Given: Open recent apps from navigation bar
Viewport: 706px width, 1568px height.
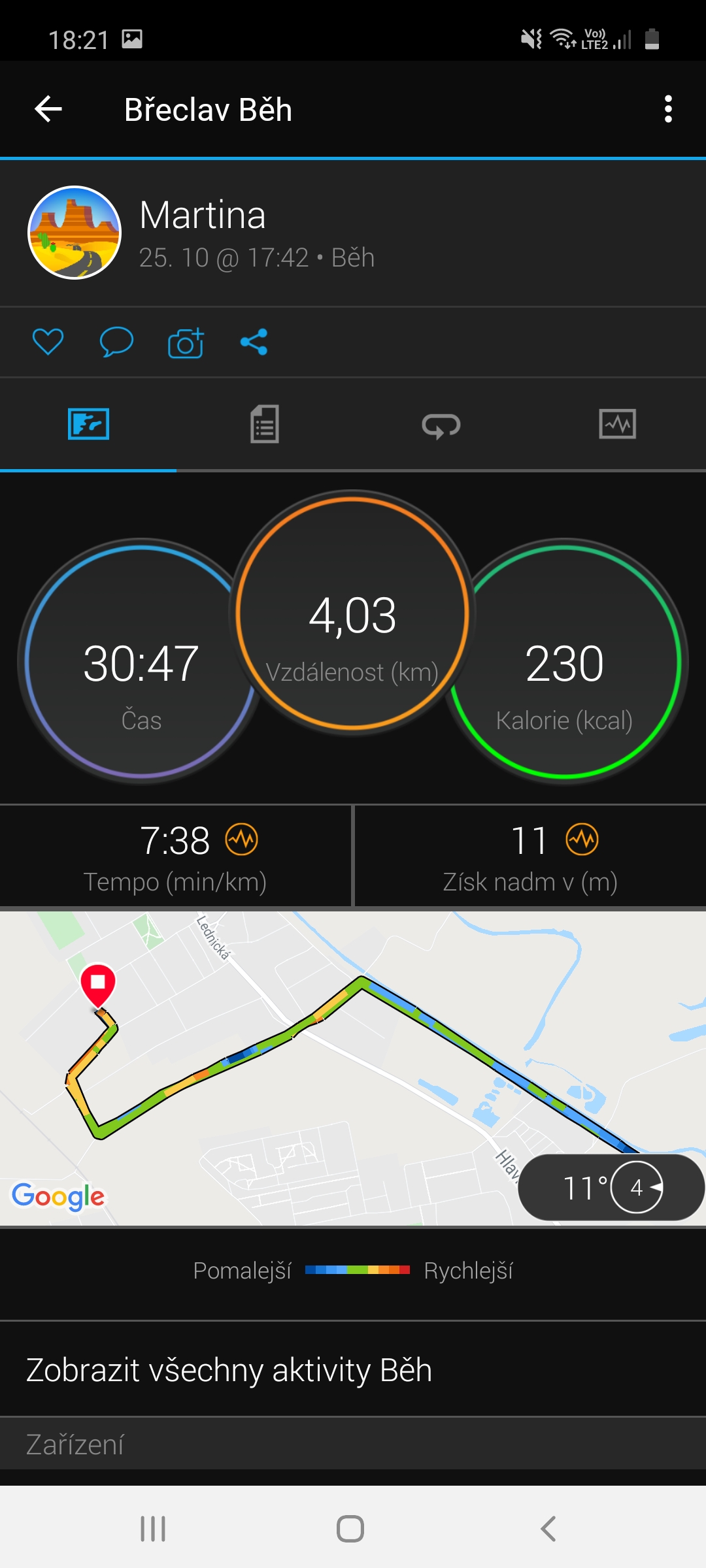Looking at the screenshot, I should [x=153, y=1529].
